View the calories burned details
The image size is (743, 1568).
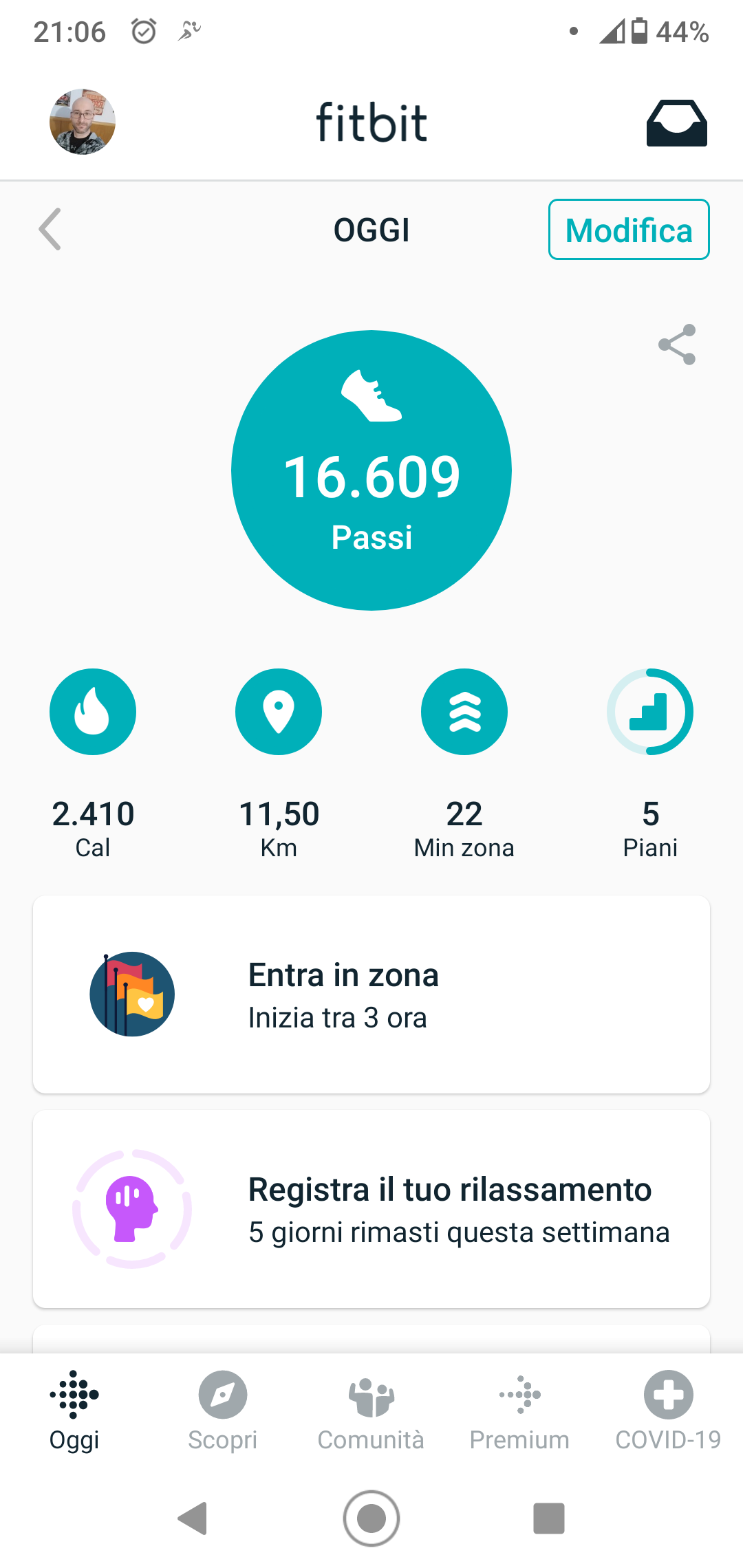(x=93, y=712)
